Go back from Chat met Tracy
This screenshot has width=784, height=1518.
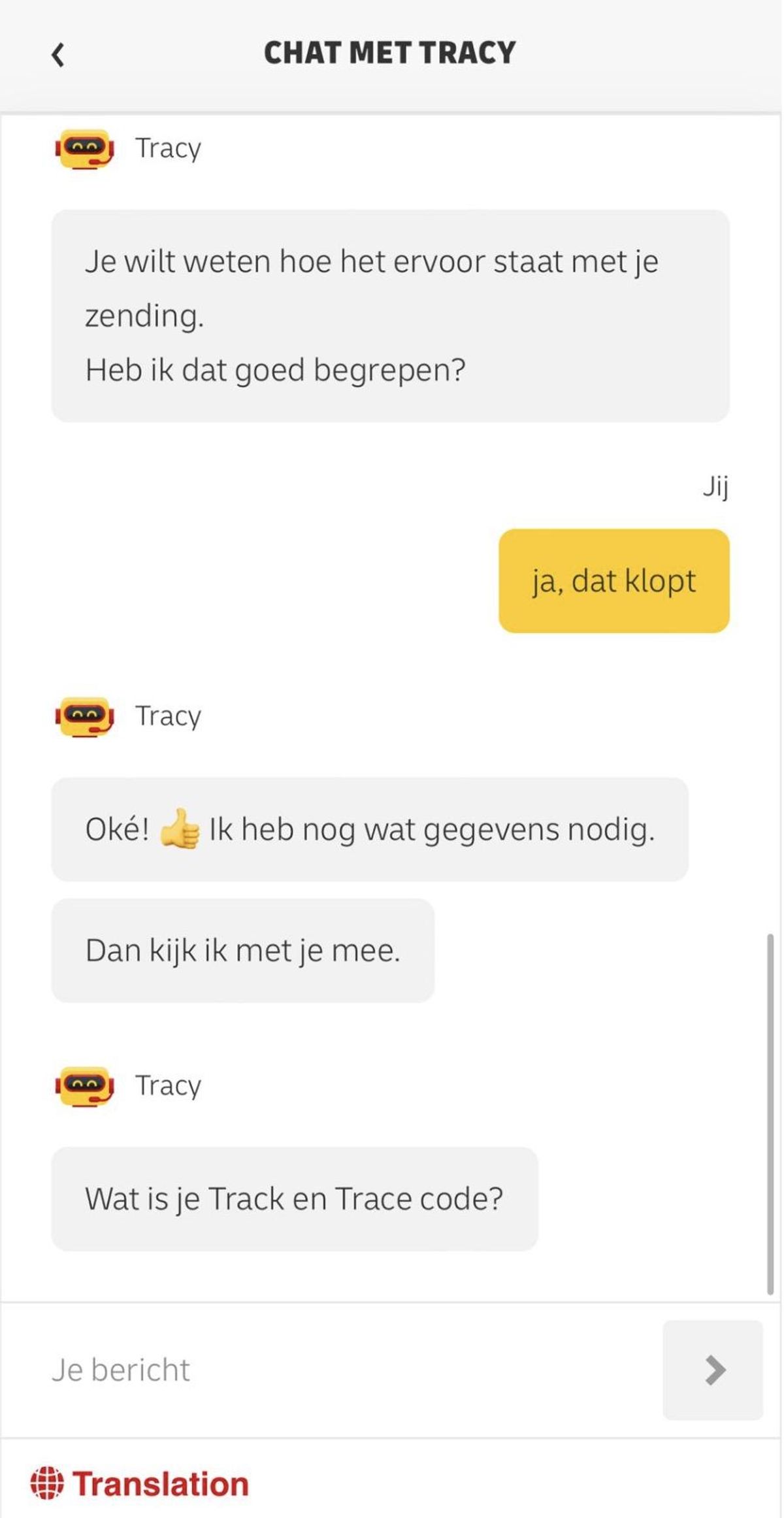[x=57, y=55]
